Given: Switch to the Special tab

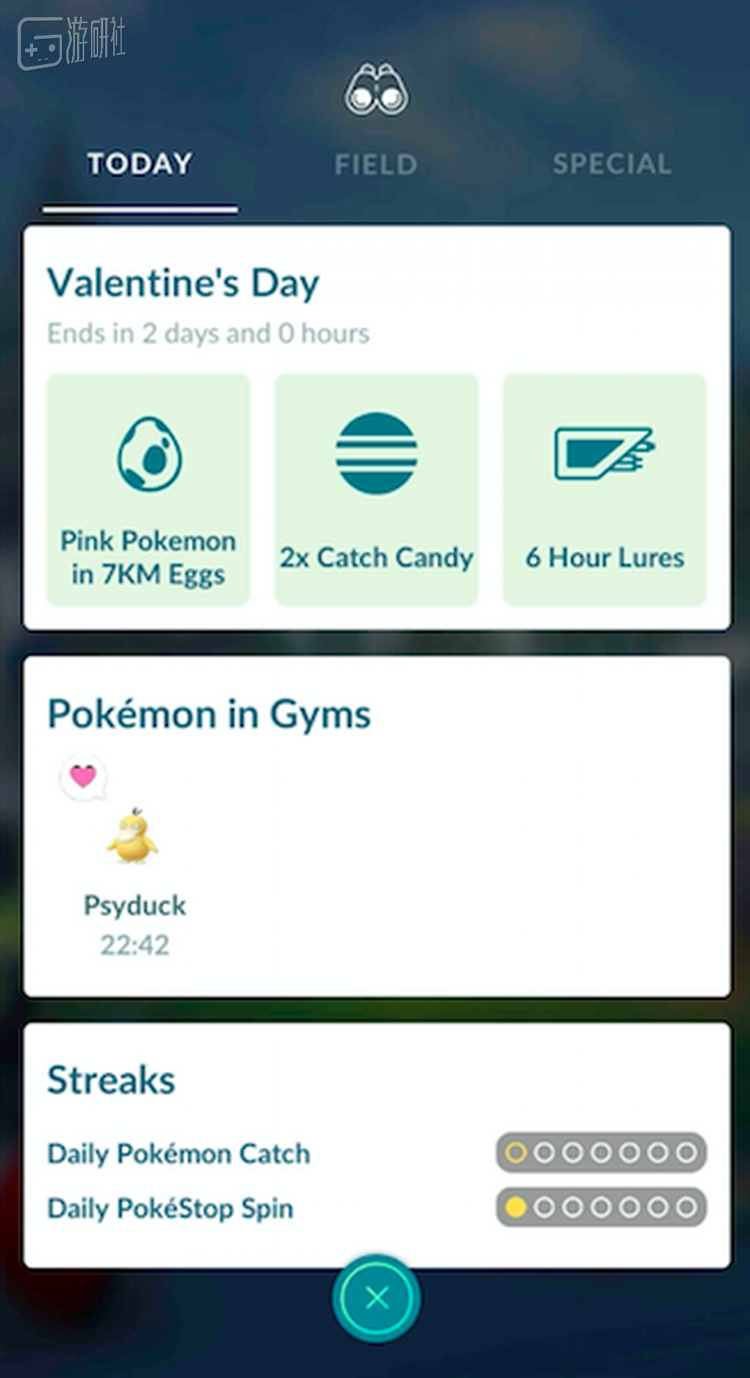Looking at the screenshot, I should (612, 165).
